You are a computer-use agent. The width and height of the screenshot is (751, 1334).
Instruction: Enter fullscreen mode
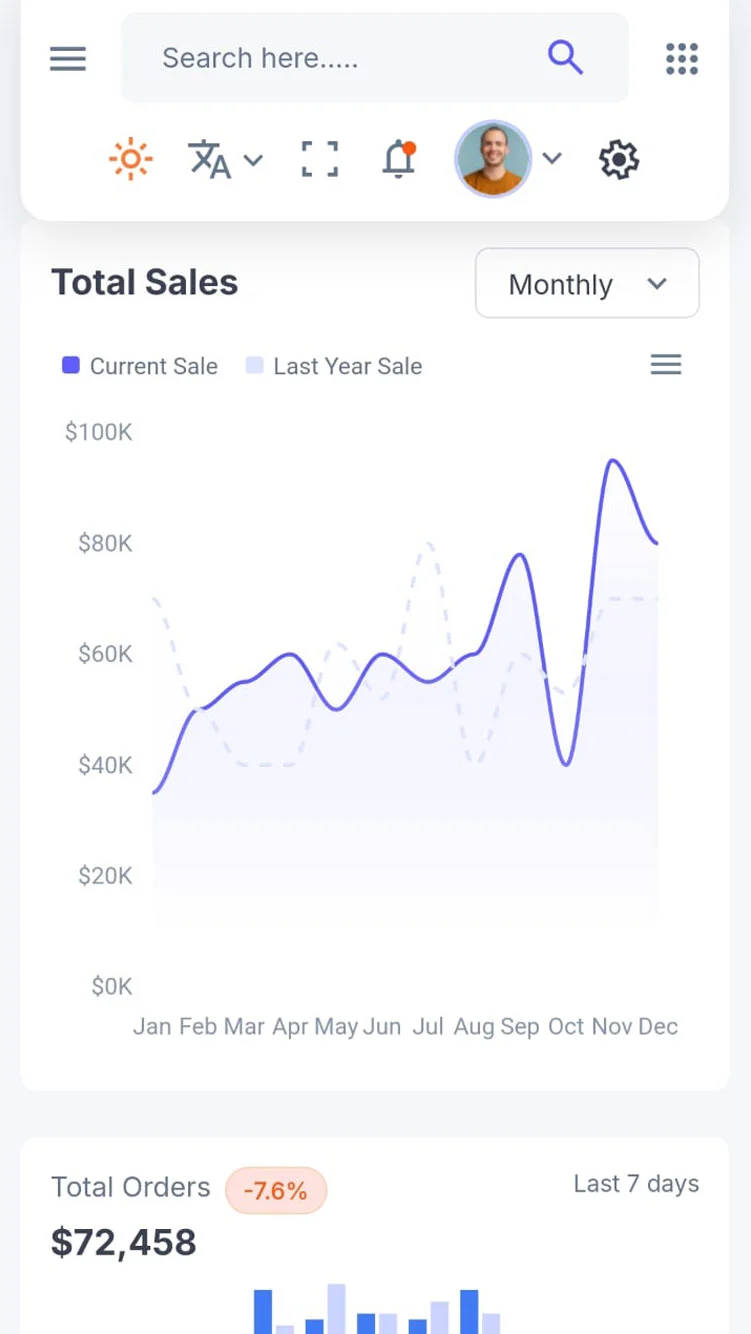(320, 159)
